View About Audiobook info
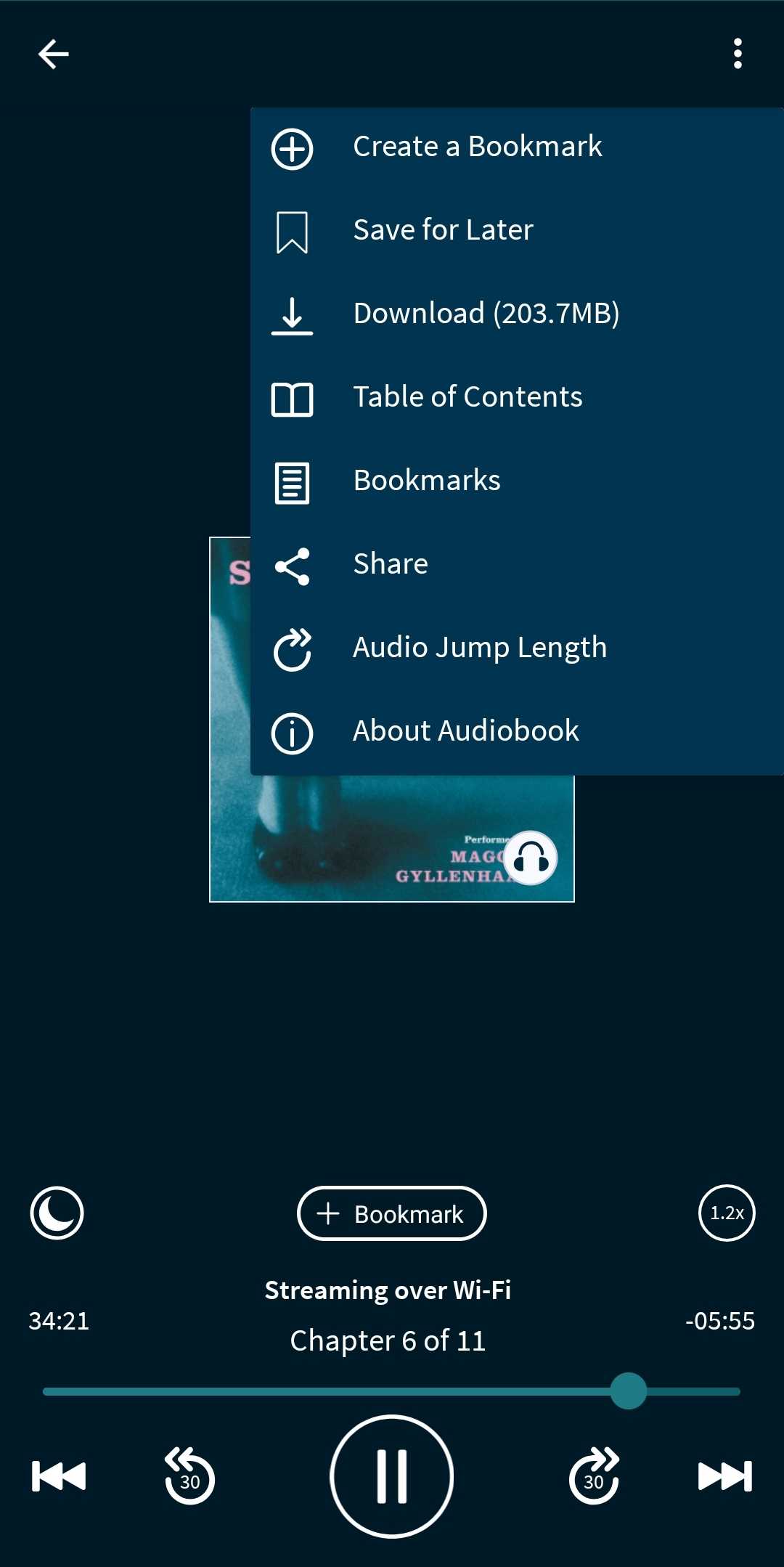Viewport: 784px width, 1567px height. pos(517,733)
